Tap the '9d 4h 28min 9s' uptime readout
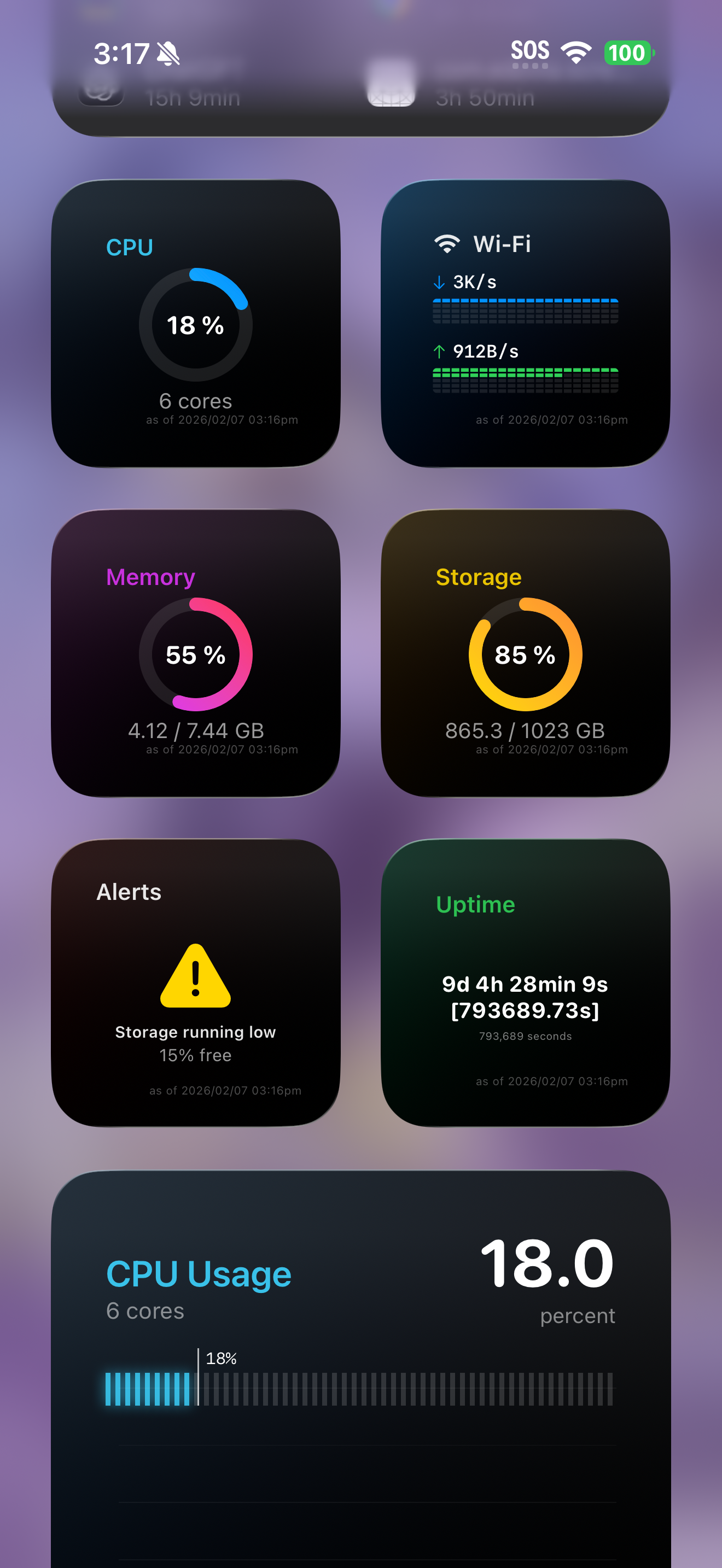 click(x=525, y=984)
